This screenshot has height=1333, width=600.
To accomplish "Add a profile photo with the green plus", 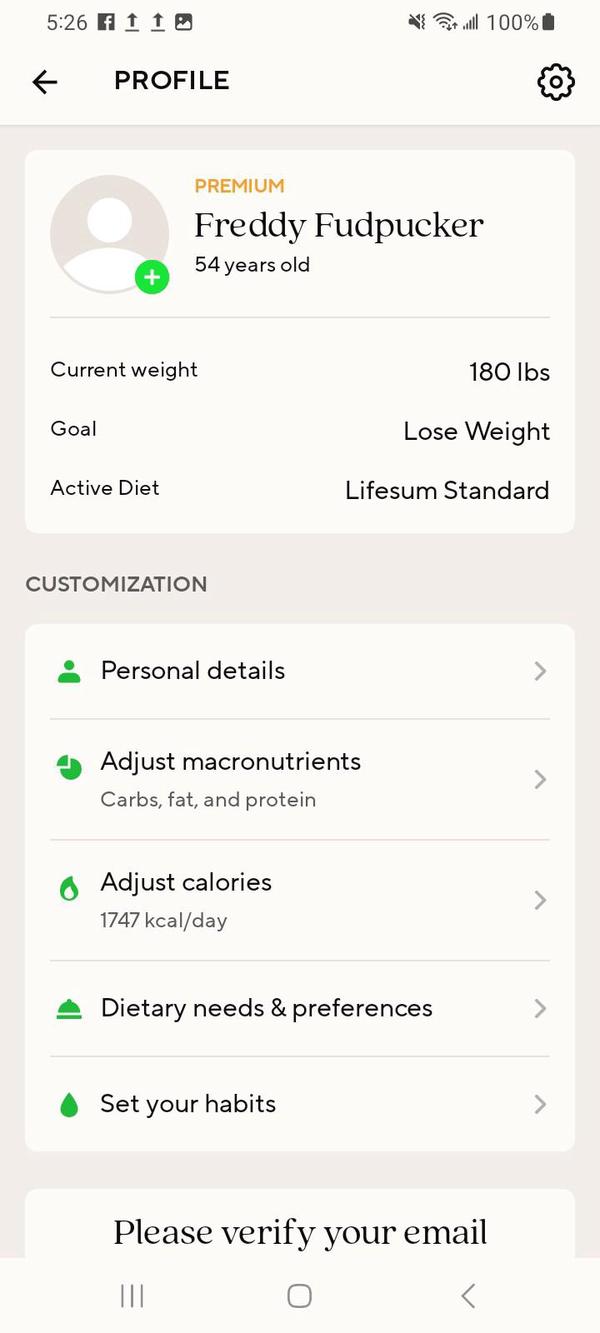I will point(152,277).
